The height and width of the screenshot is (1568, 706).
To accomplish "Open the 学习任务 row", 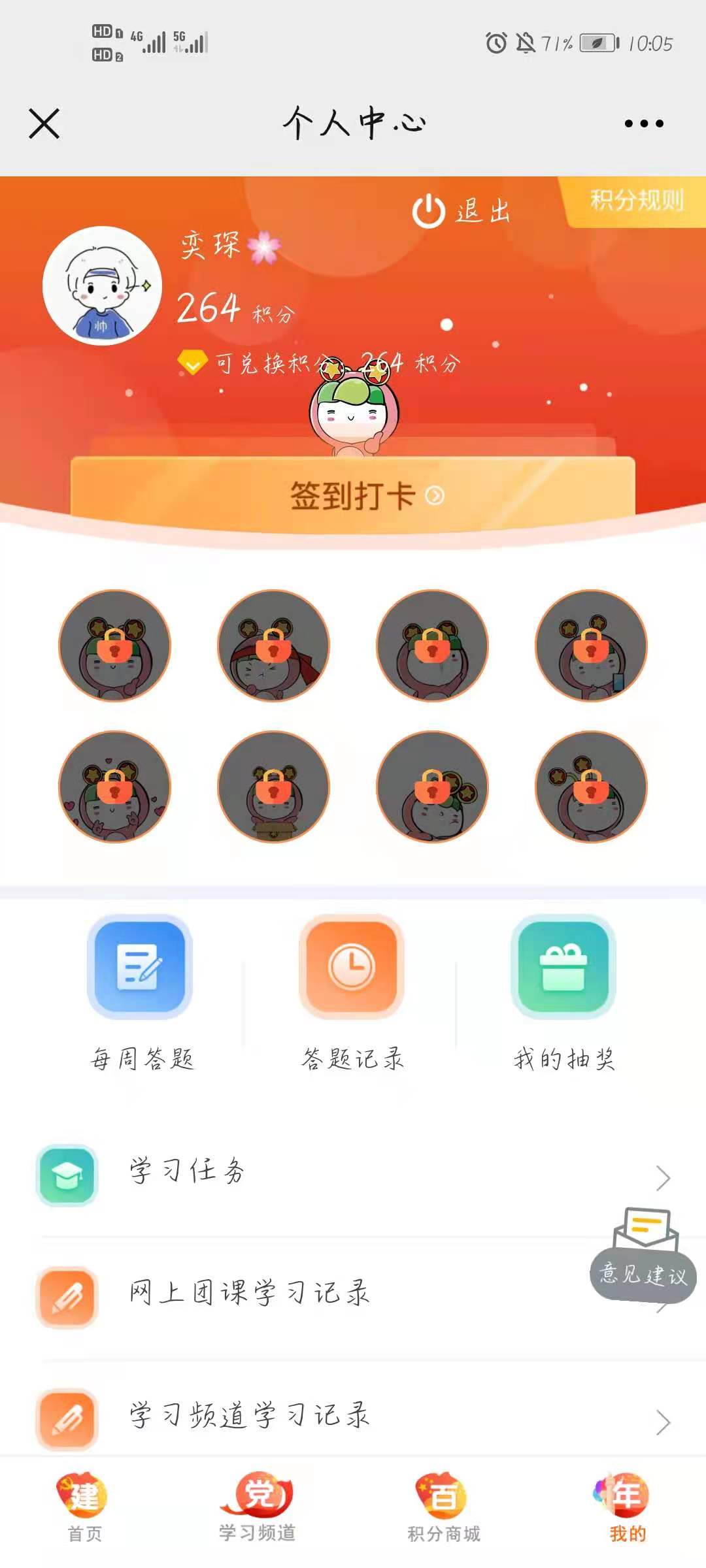I will (353, 1174).
